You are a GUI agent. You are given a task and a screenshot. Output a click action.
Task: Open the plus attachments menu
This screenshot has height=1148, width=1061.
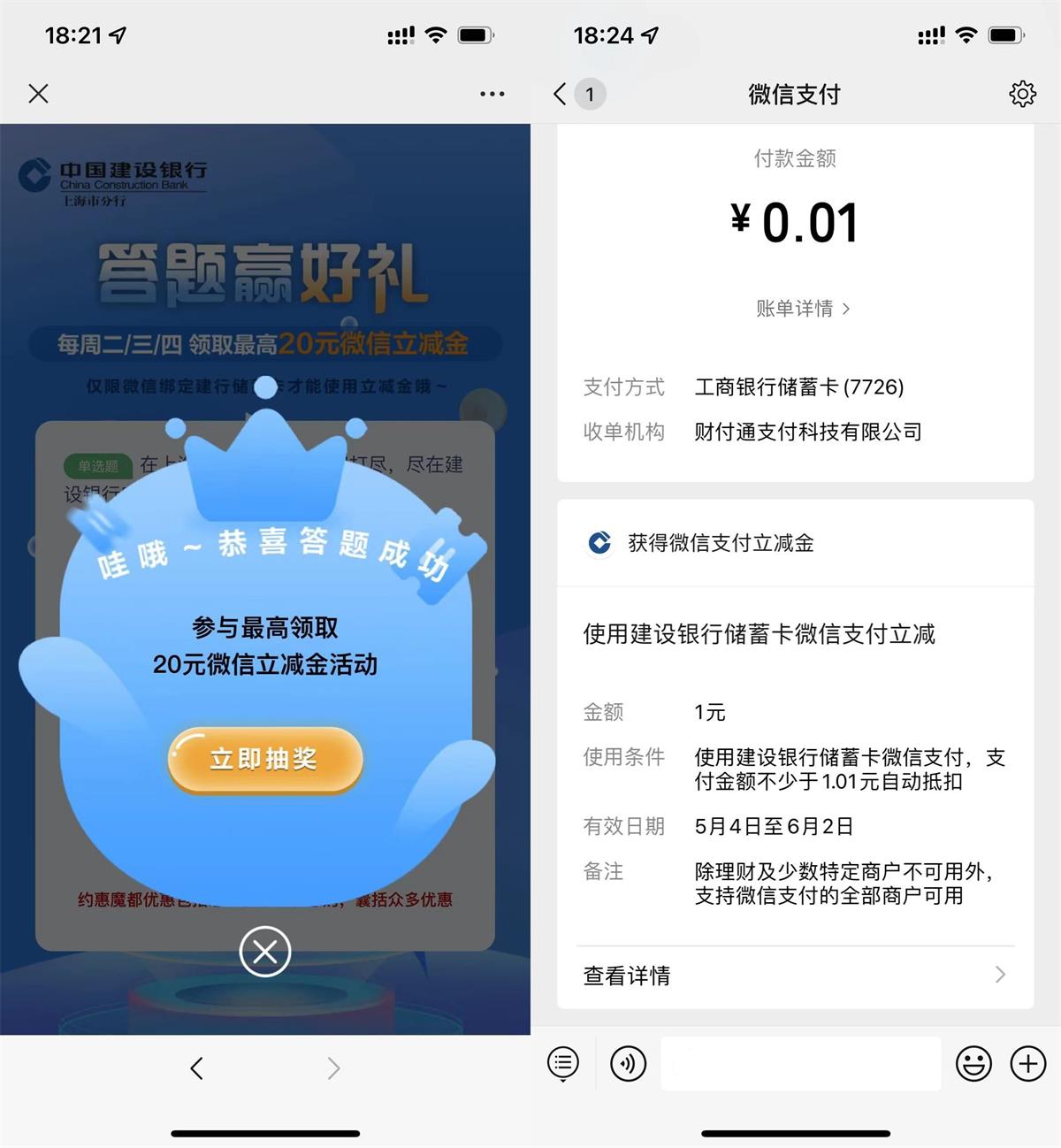tap(1027, 1063)
